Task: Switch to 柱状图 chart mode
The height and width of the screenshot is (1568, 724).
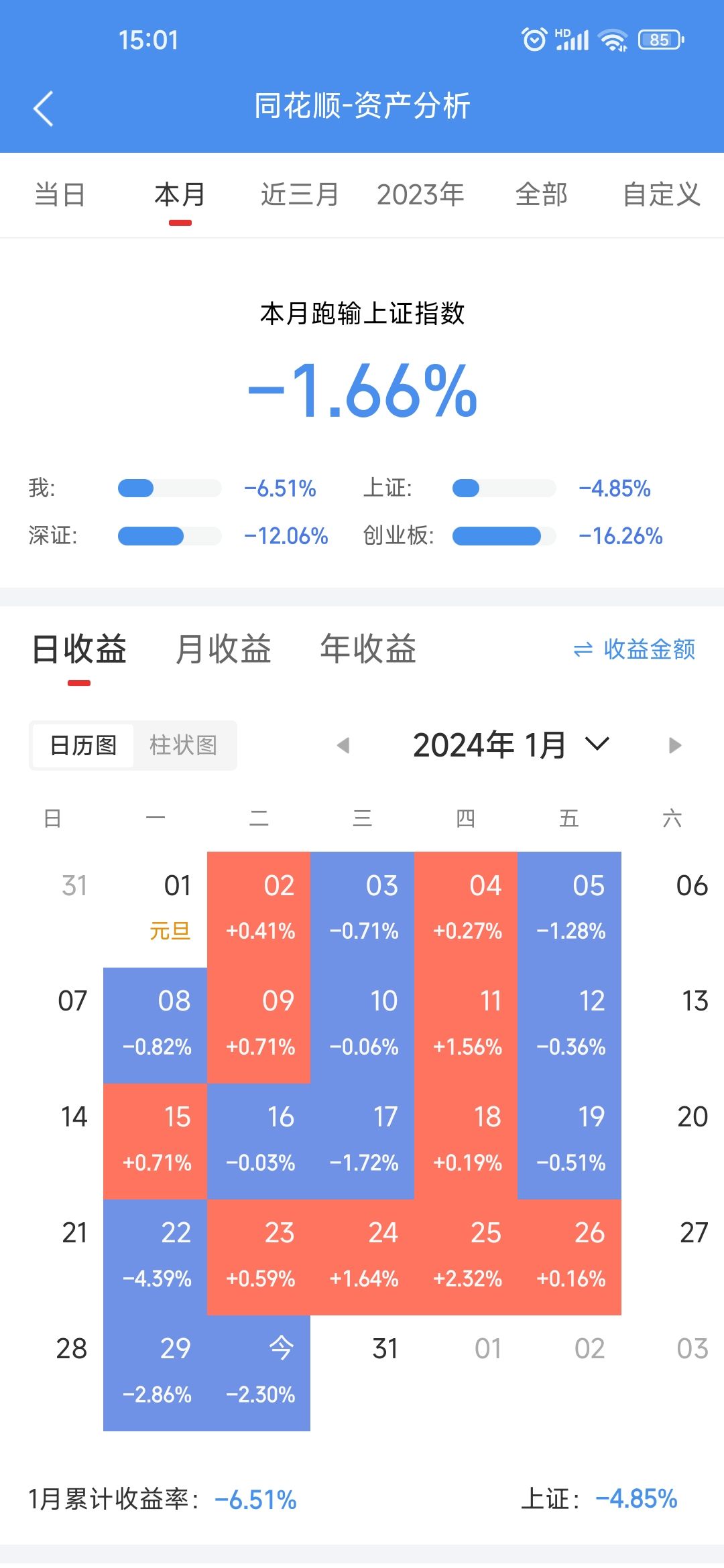Action: 184,745
